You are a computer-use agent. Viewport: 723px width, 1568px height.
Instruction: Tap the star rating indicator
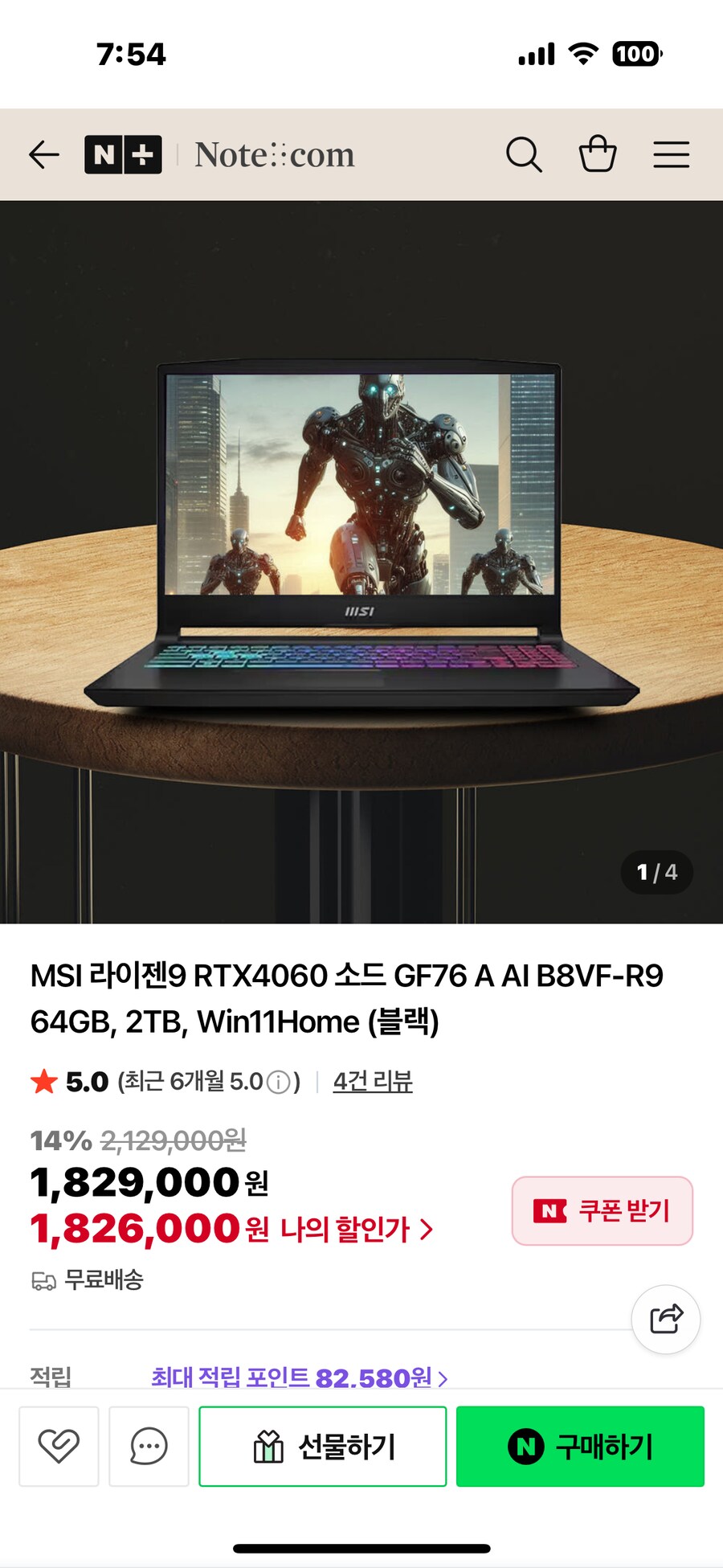(x=46, y=1082)
